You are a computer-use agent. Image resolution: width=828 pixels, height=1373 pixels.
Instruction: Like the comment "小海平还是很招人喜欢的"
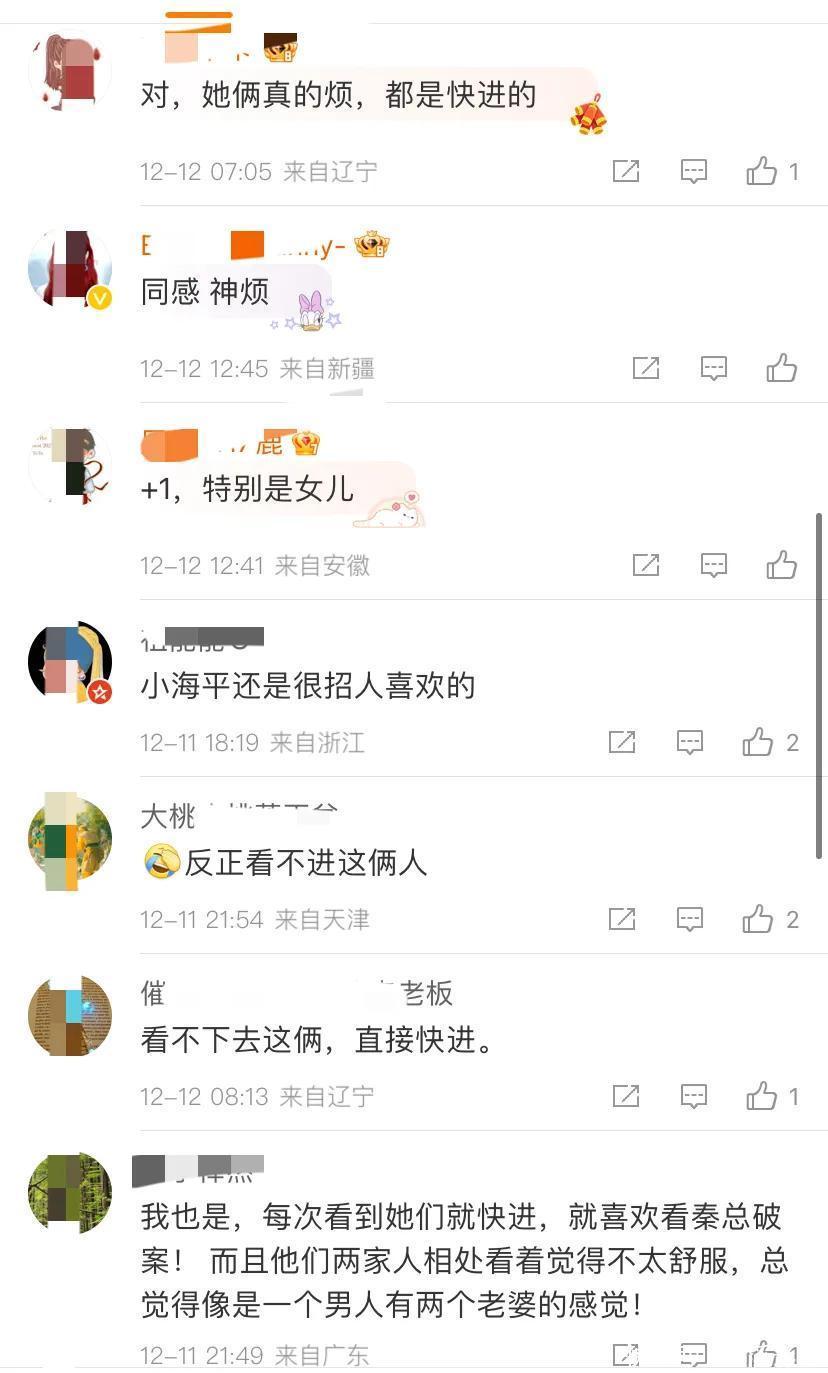[x=757, y=742]
